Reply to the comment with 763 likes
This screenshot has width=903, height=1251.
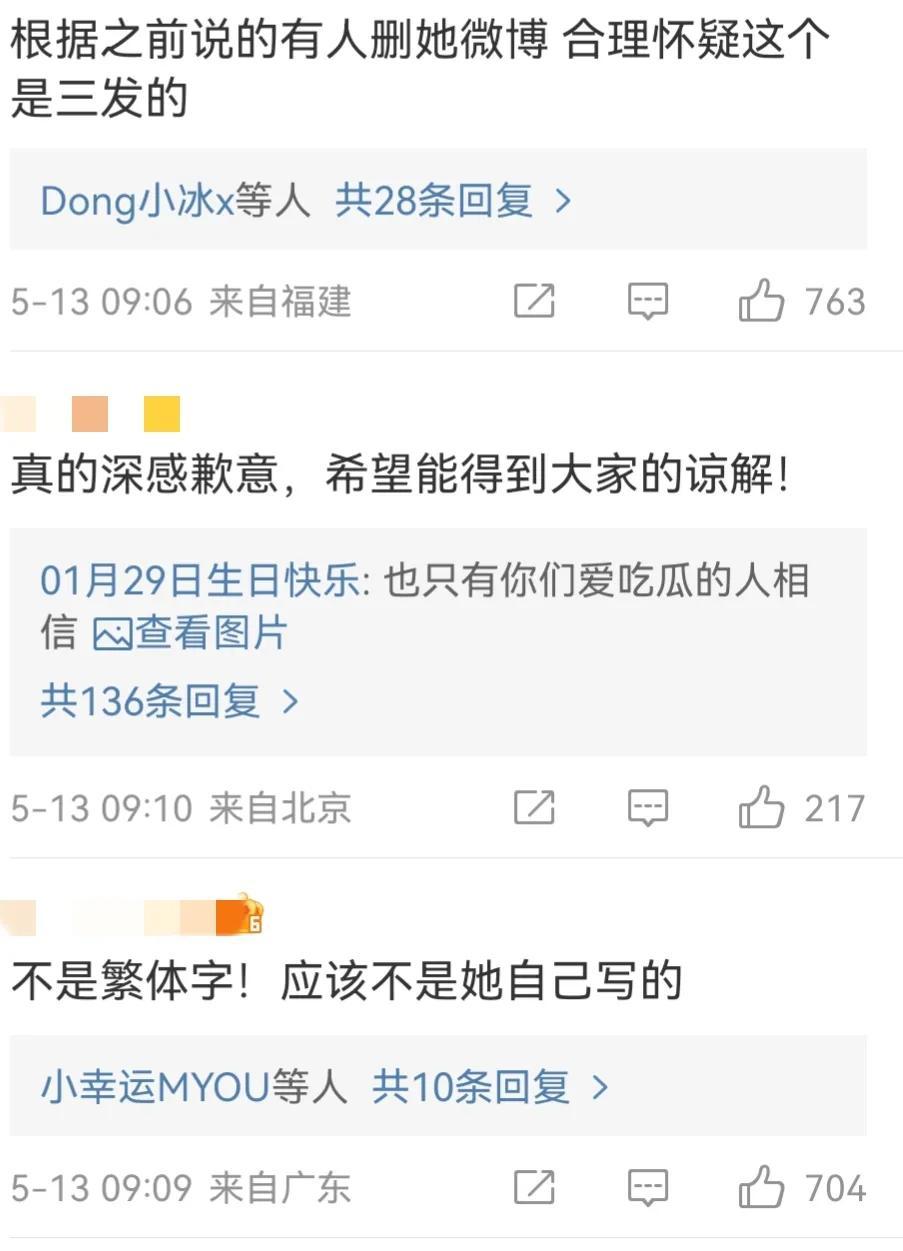tap(647, 301)
